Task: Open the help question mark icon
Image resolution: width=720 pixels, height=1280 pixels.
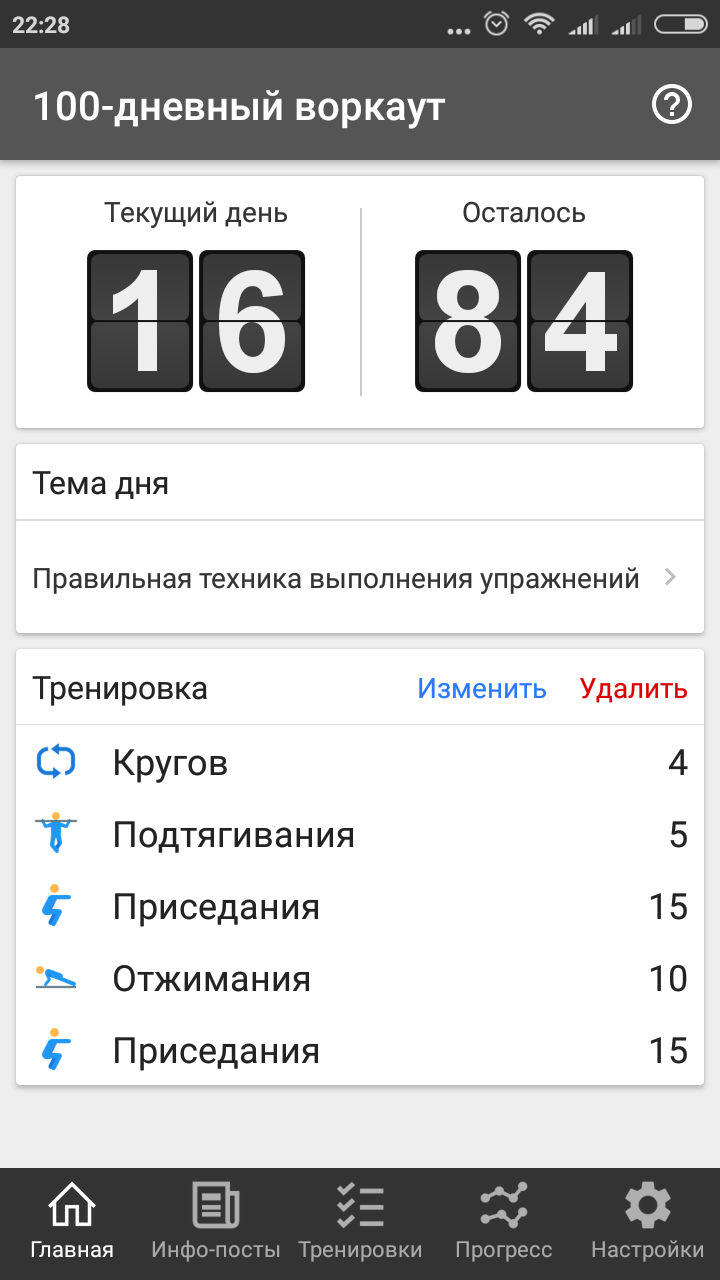Action: coord(672,104)
